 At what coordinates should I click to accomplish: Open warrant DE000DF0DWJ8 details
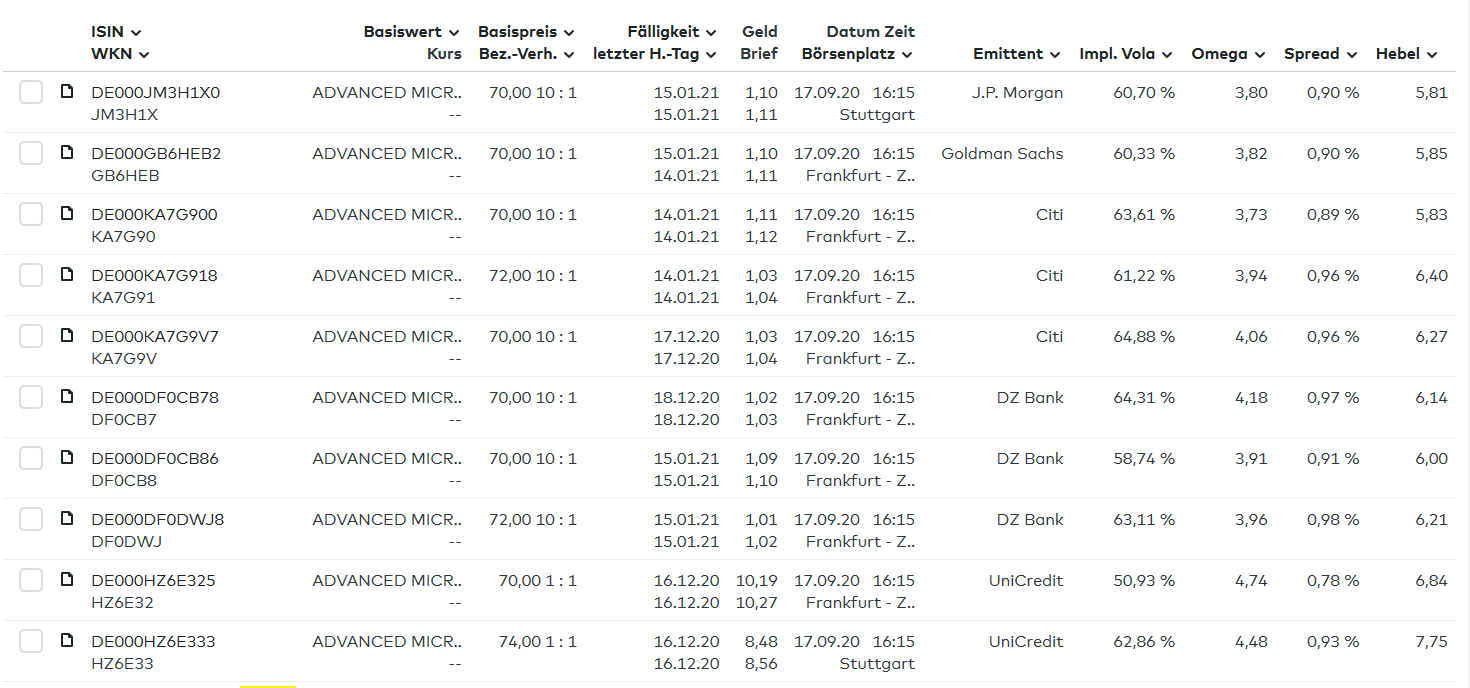pos(157,520)
